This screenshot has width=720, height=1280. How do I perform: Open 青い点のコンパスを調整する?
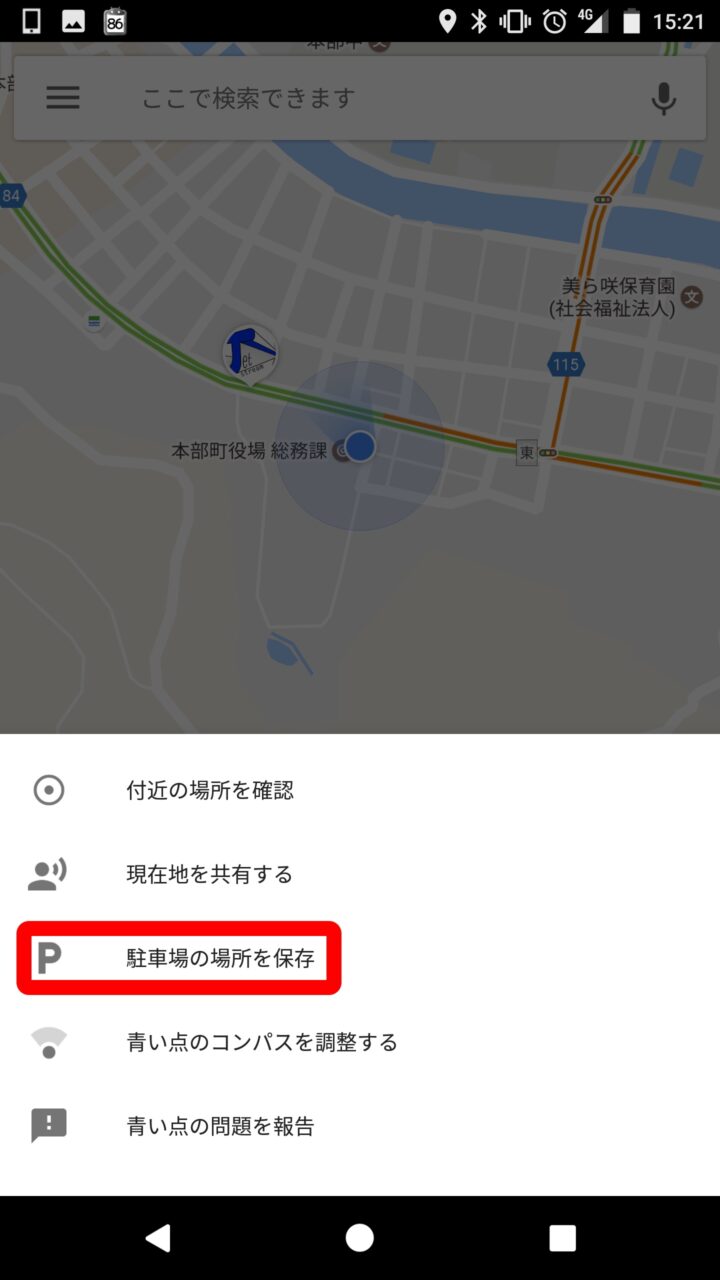click(x=262, y=1043)
